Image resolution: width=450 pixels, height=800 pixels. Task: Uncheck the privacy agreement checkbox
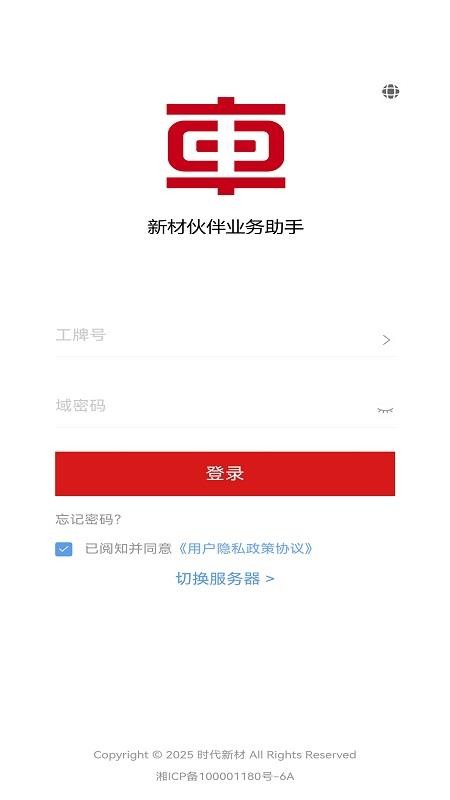pyautogui.click(x=64, y=549)
